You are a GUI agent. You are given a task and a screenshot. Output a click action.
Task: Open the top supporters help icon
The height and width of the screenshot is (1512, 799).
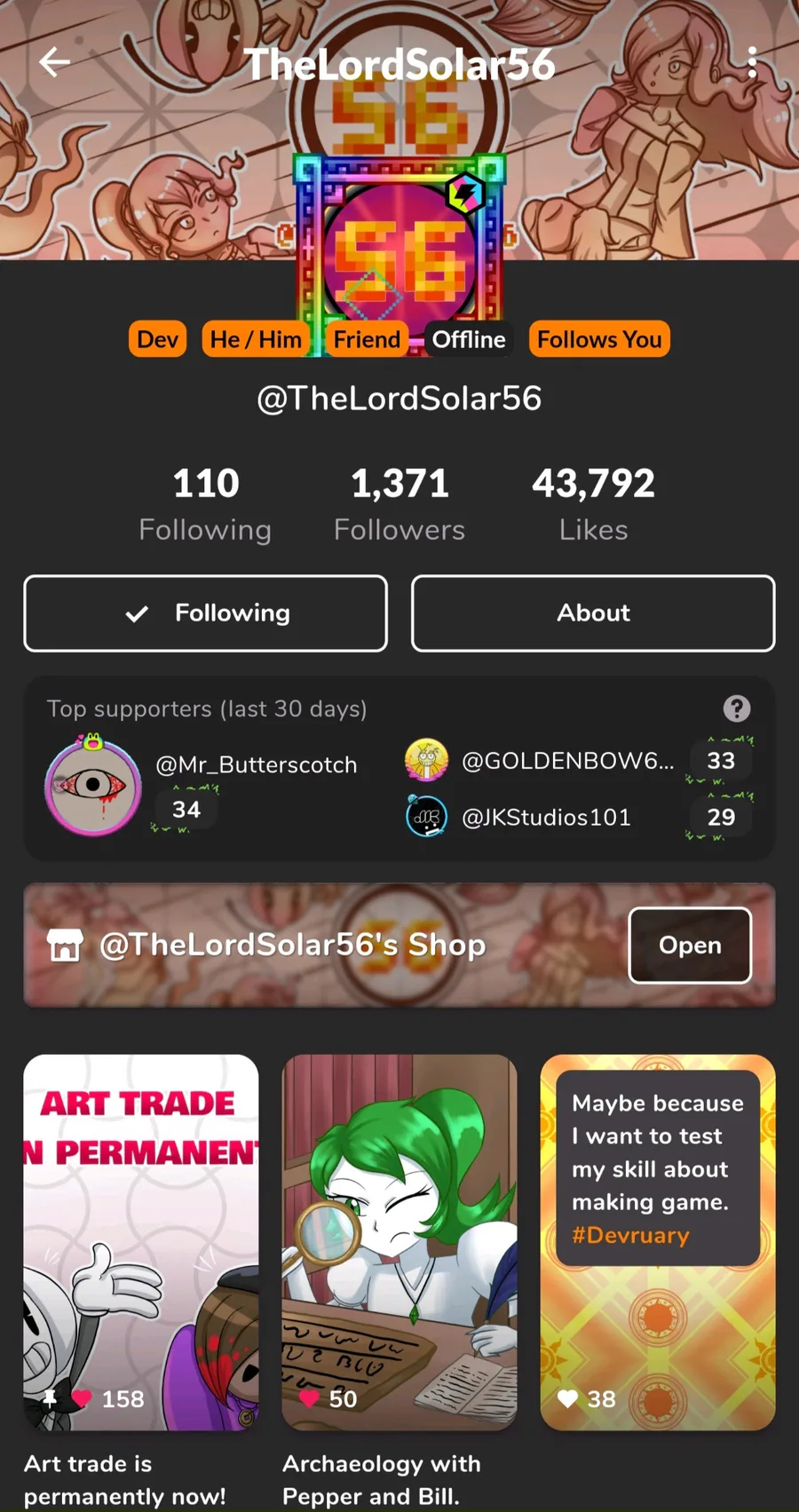pos(737,709)
